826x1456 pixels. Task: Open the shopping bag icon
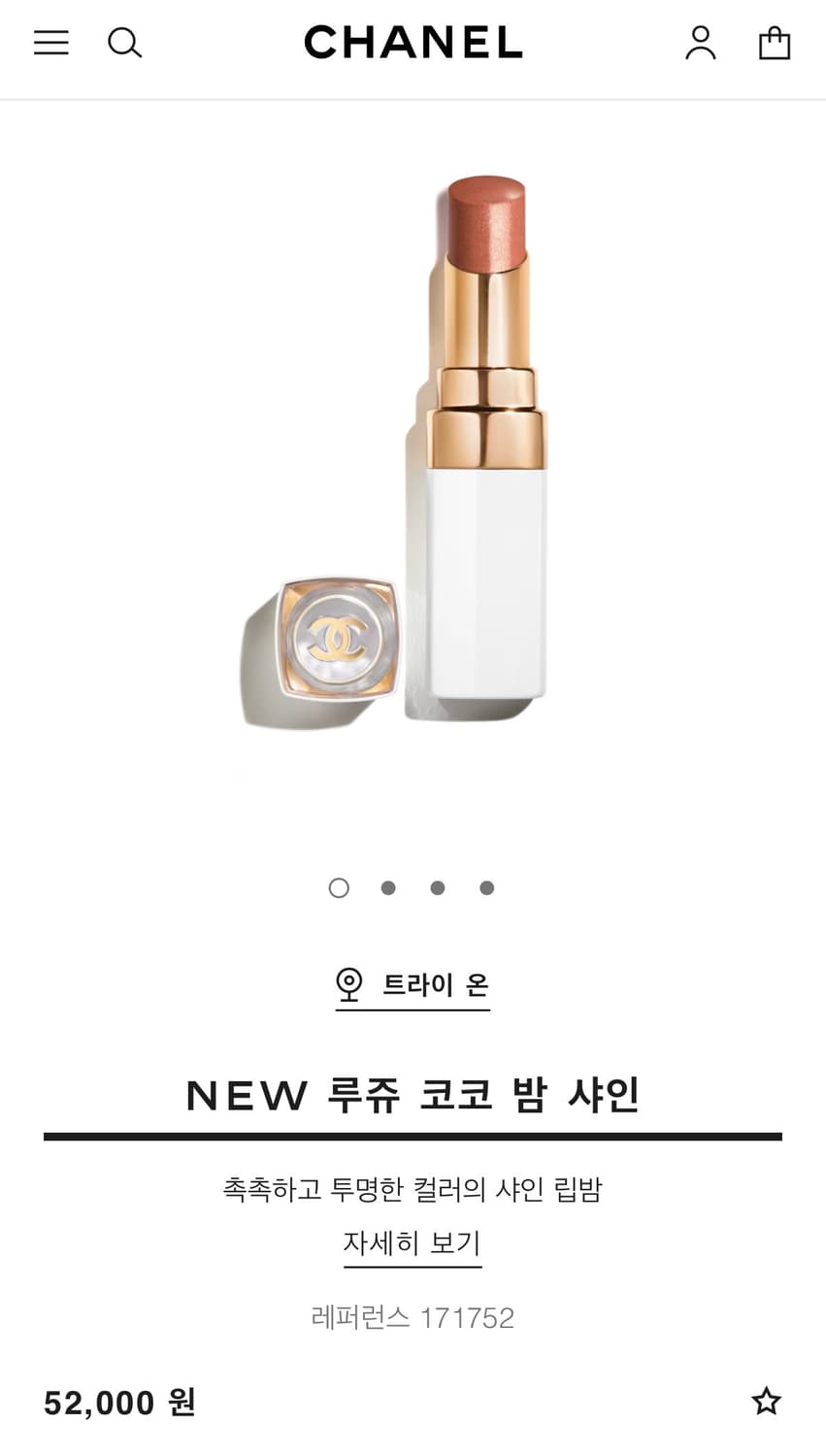774,43
